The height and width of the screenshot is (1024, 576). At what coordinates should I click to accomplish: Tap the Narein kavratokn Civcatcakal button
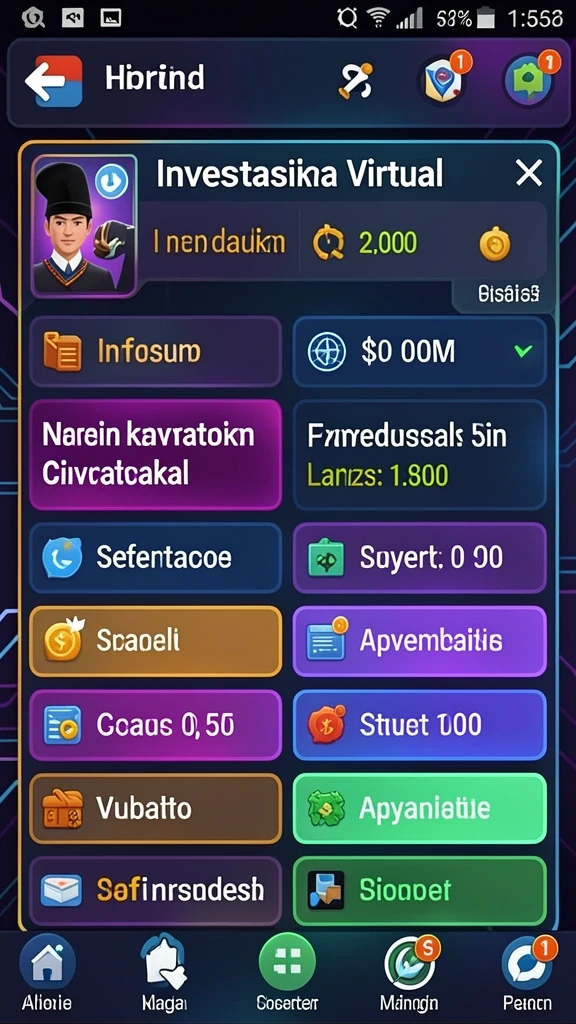tap(155, 455)
